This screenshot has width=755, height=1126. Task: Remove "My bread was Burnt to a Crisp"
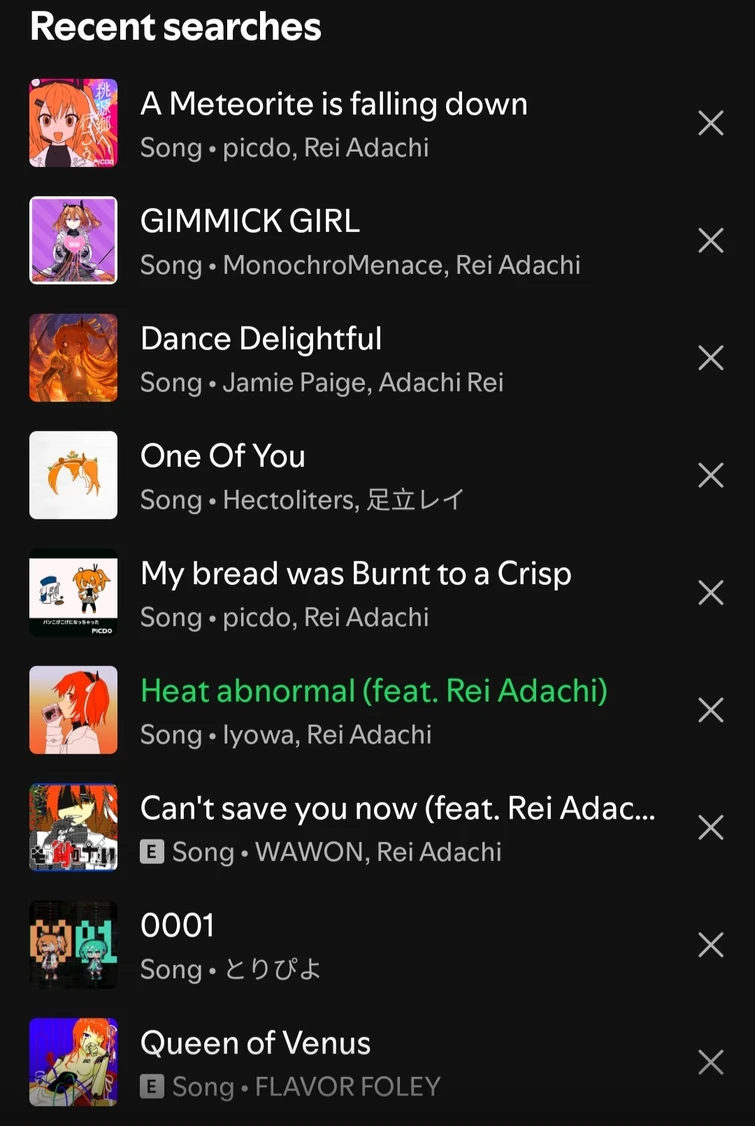[710, 592]
